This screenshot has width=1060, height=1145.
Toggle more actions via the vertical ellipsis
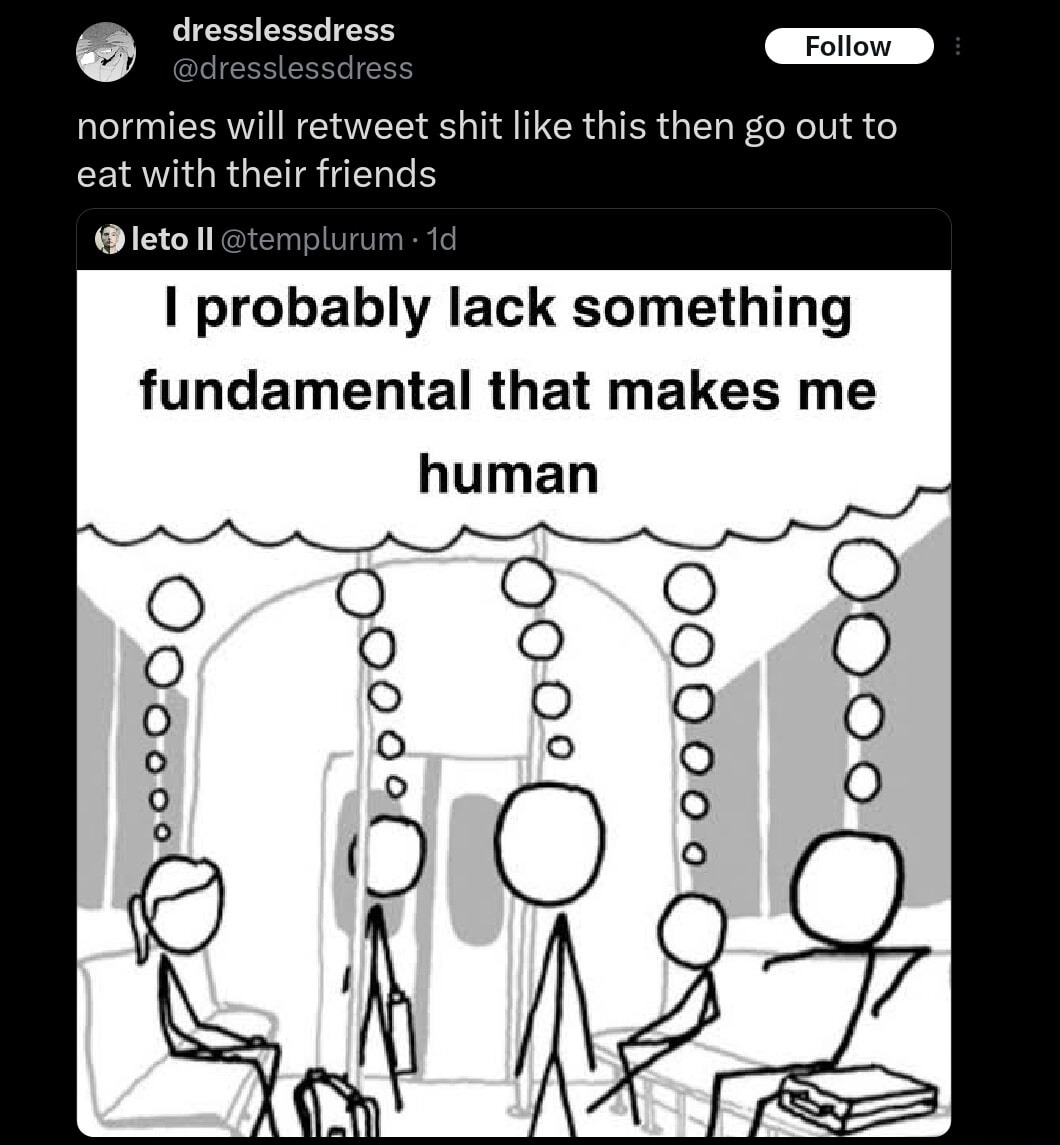tap(957, 46)
